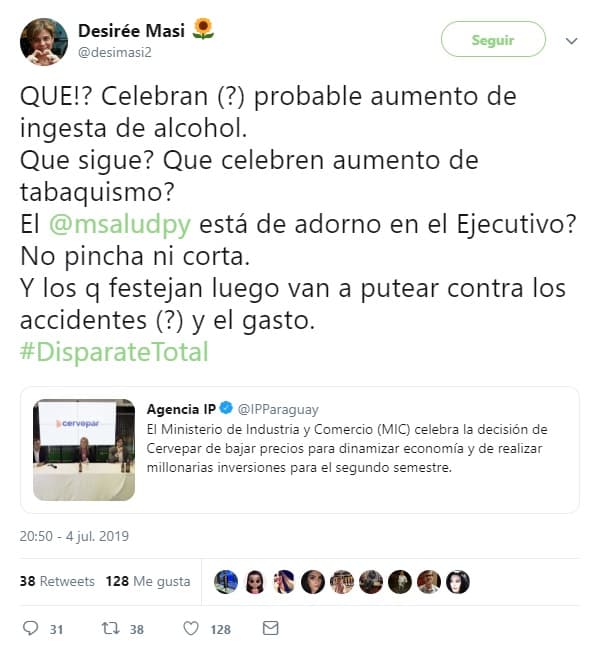Like this tweet with the heart
Screen dimensions: 601x655
(x=191, y=629)
